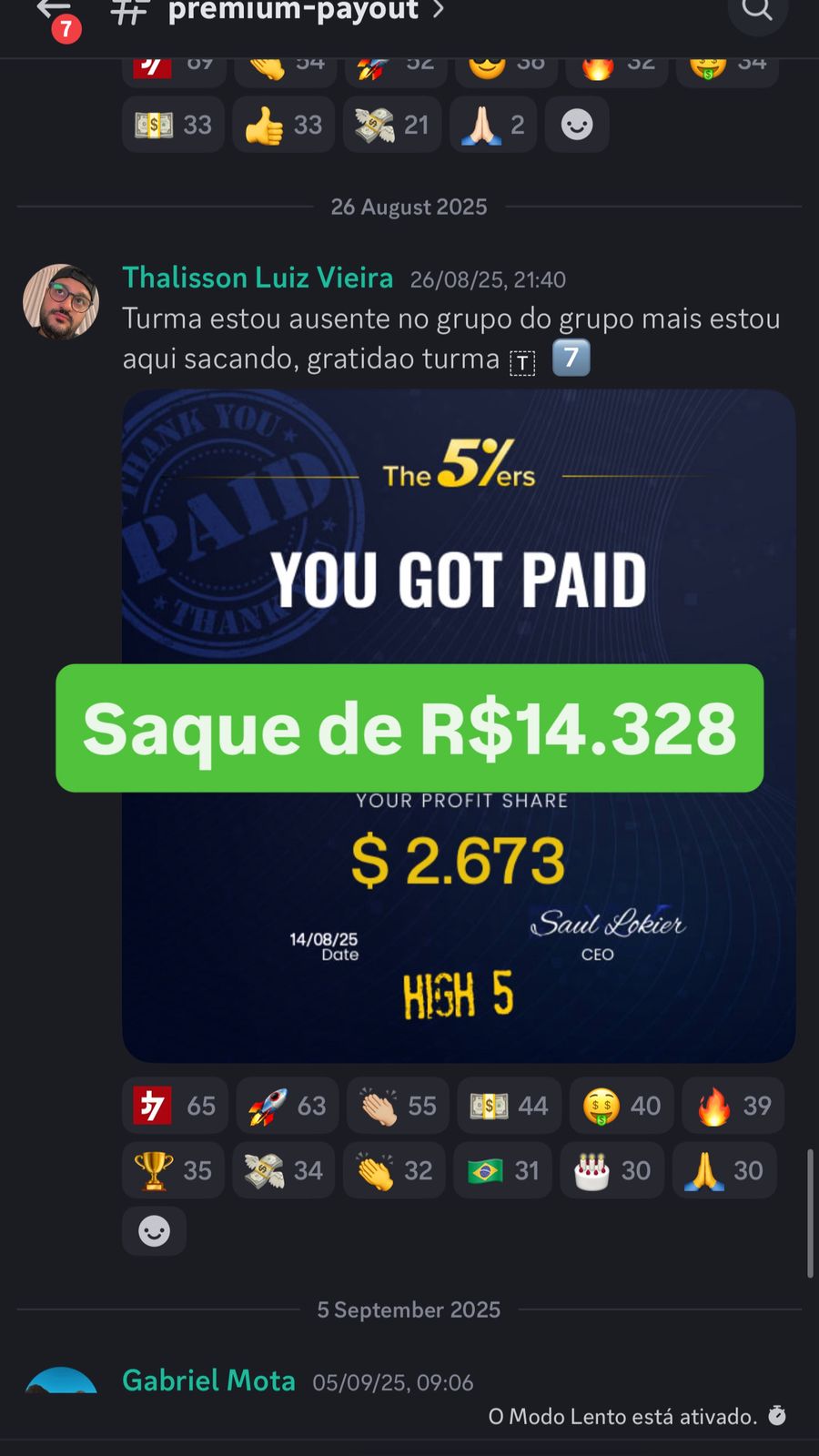Viewport: 819px width, 1456px height.
Task: React with the fire emoji showing 39
Action: (x=733, y=1106)
